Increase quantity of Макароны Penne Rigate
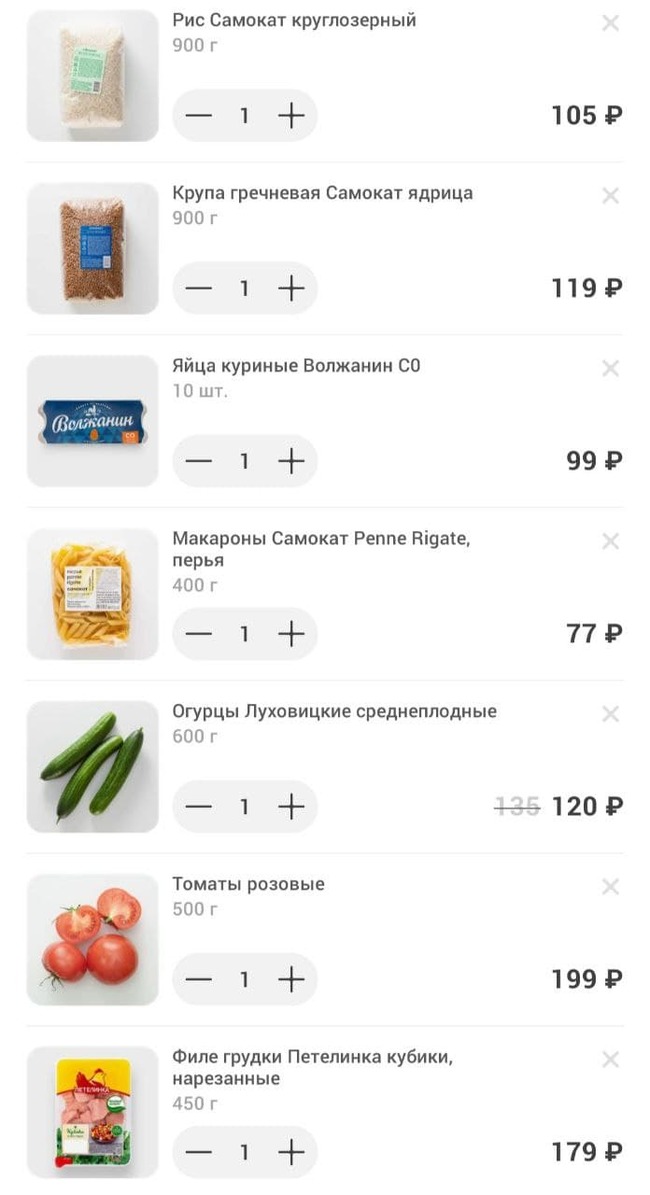The width and height of the screenshot is (650, 1195). click(x=291, y=634)
